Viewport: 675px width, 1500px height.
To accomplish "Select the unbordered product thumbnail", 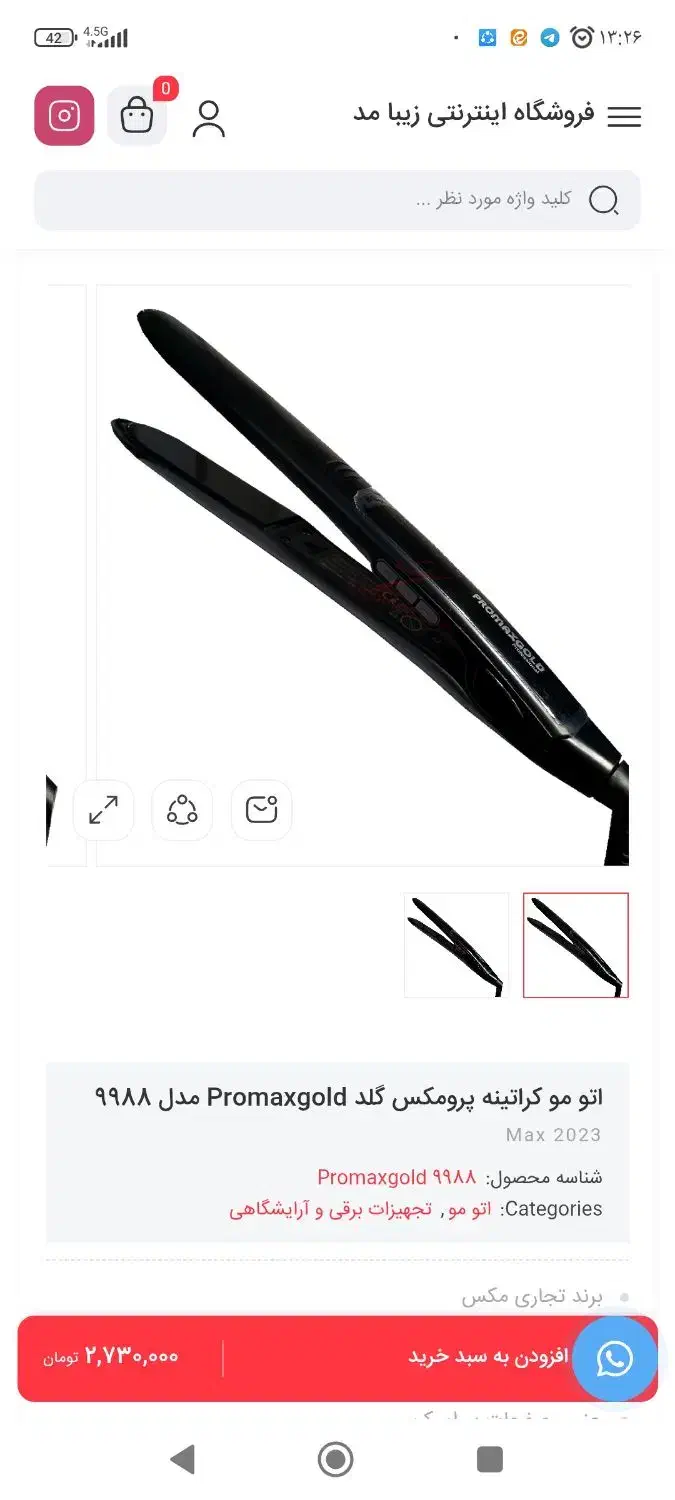I will click(x=456, y=945).
